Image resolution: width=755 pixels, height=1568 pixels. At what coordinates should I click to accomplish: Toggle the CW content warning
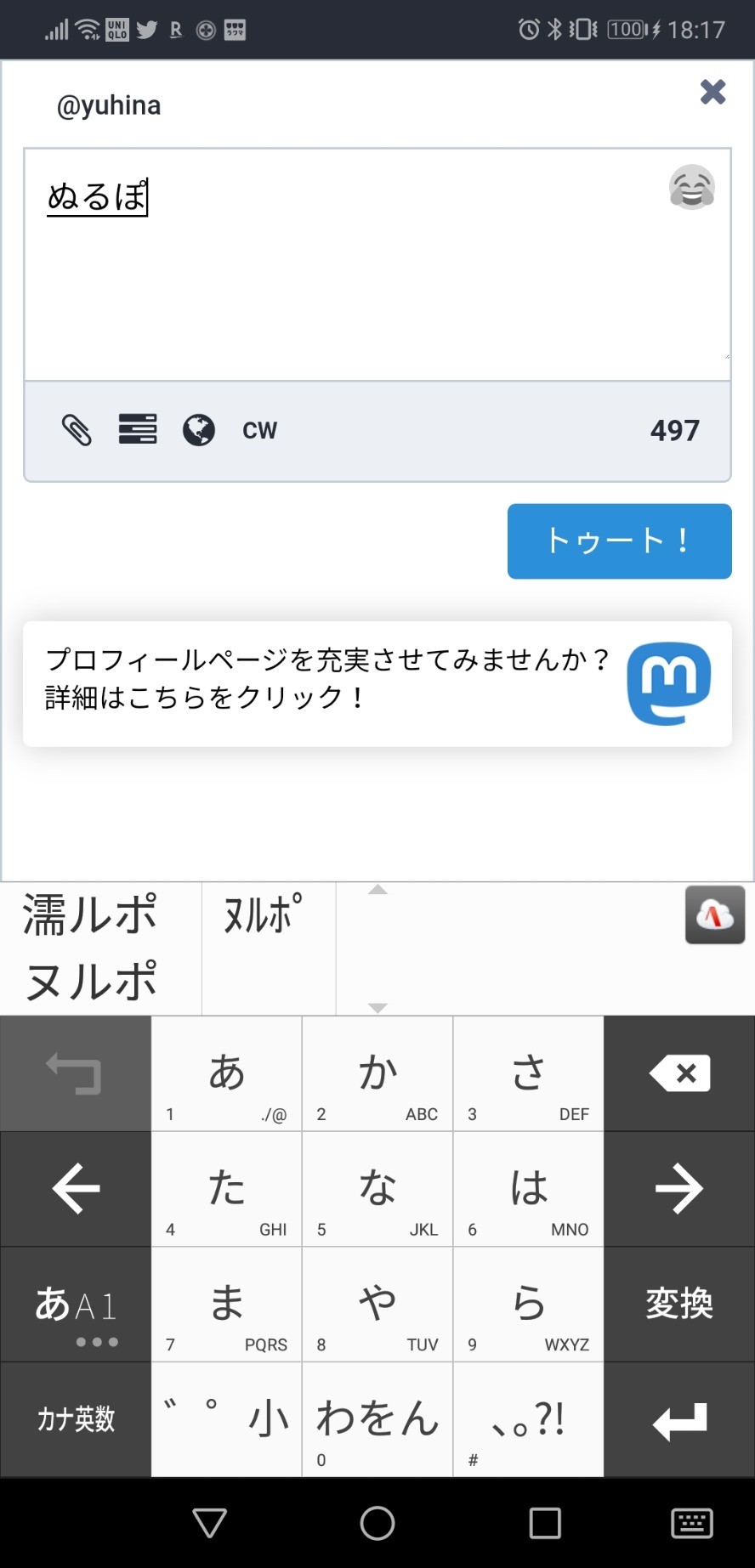click(x=259, y=431)
